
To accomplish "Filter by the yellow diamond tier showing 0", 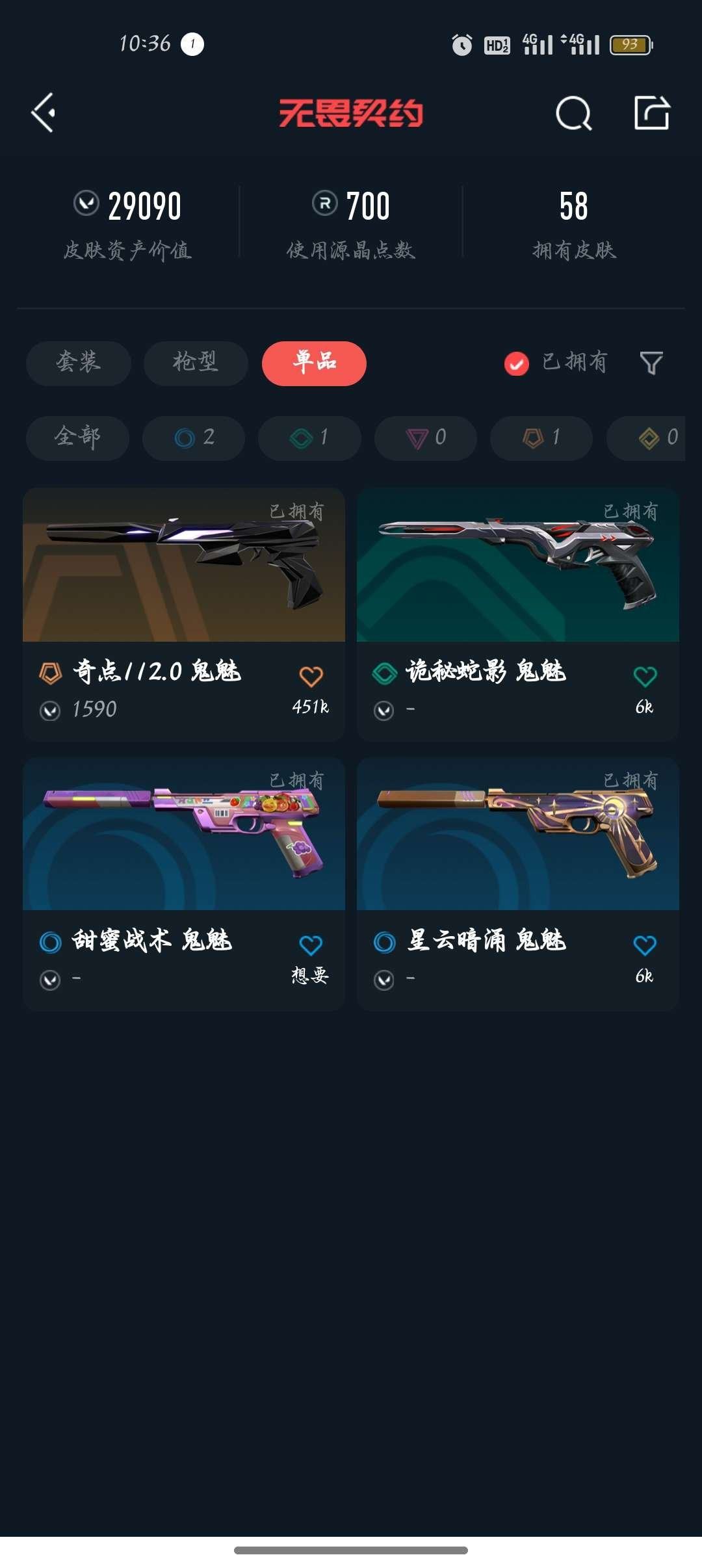I will [646, 438].
